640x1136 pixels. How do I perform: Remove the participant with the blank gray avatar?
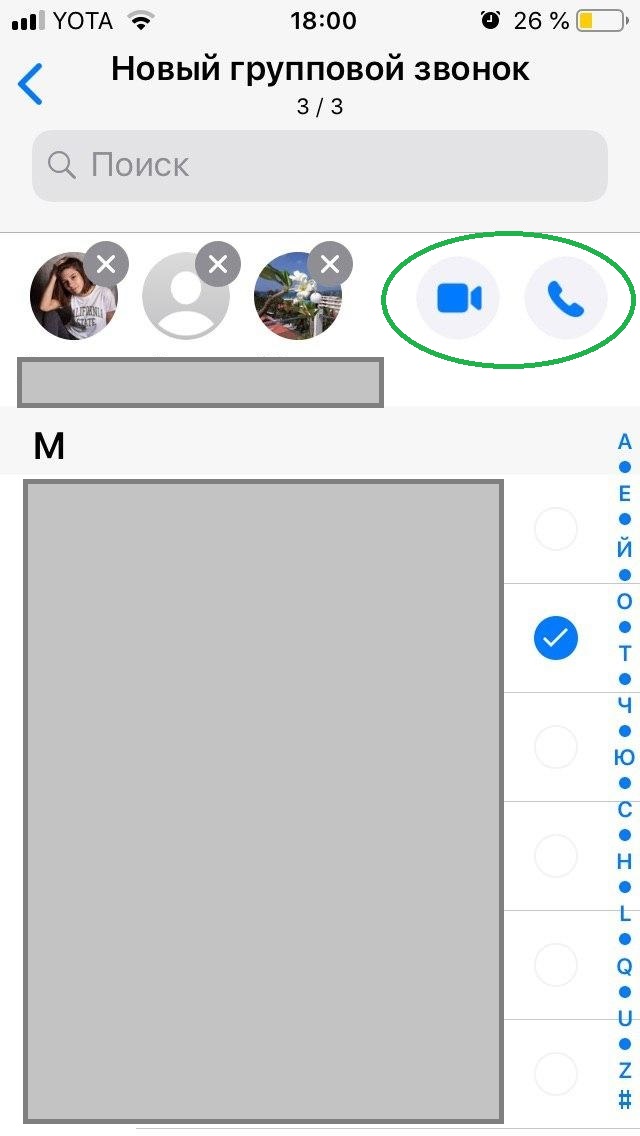218,264
